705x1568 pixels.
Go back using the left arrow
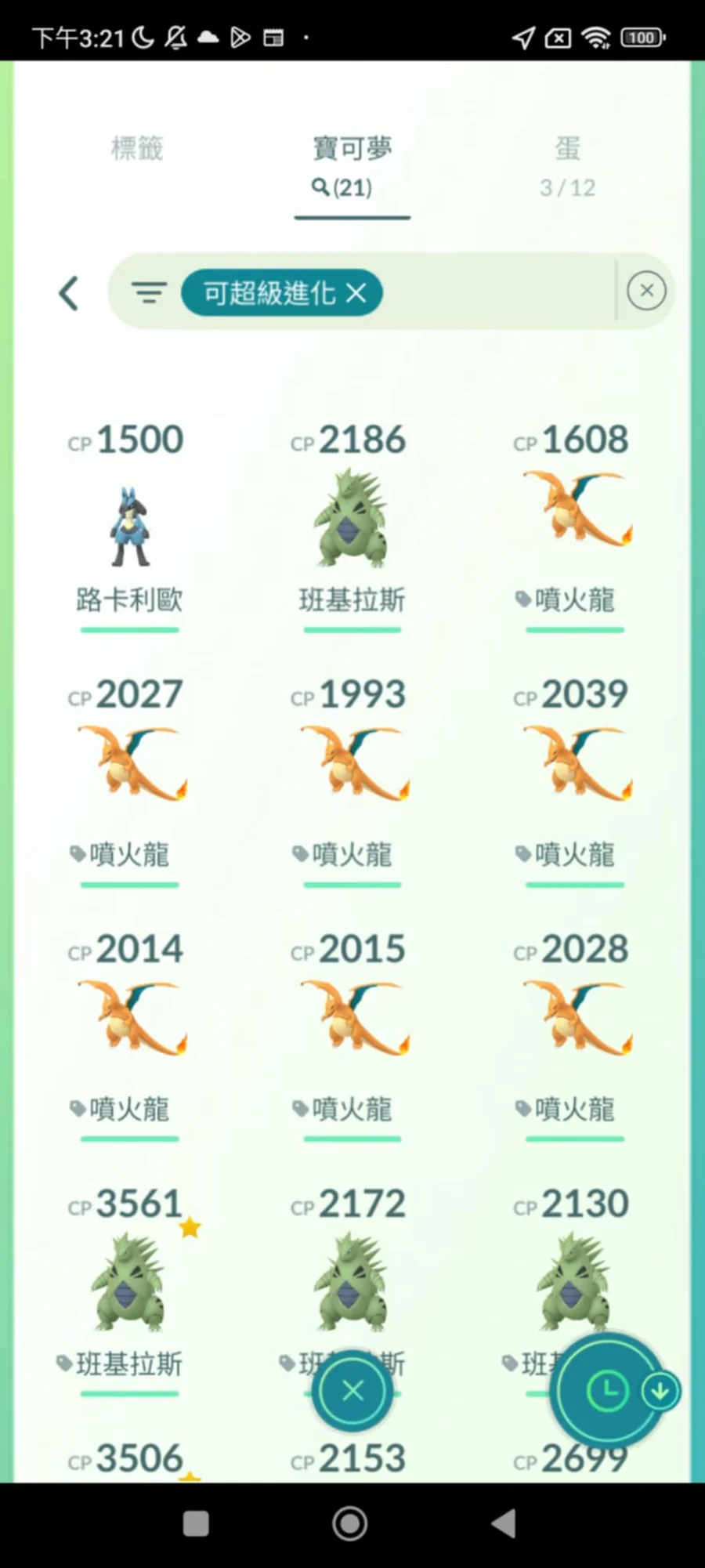[x=69, y=294]
